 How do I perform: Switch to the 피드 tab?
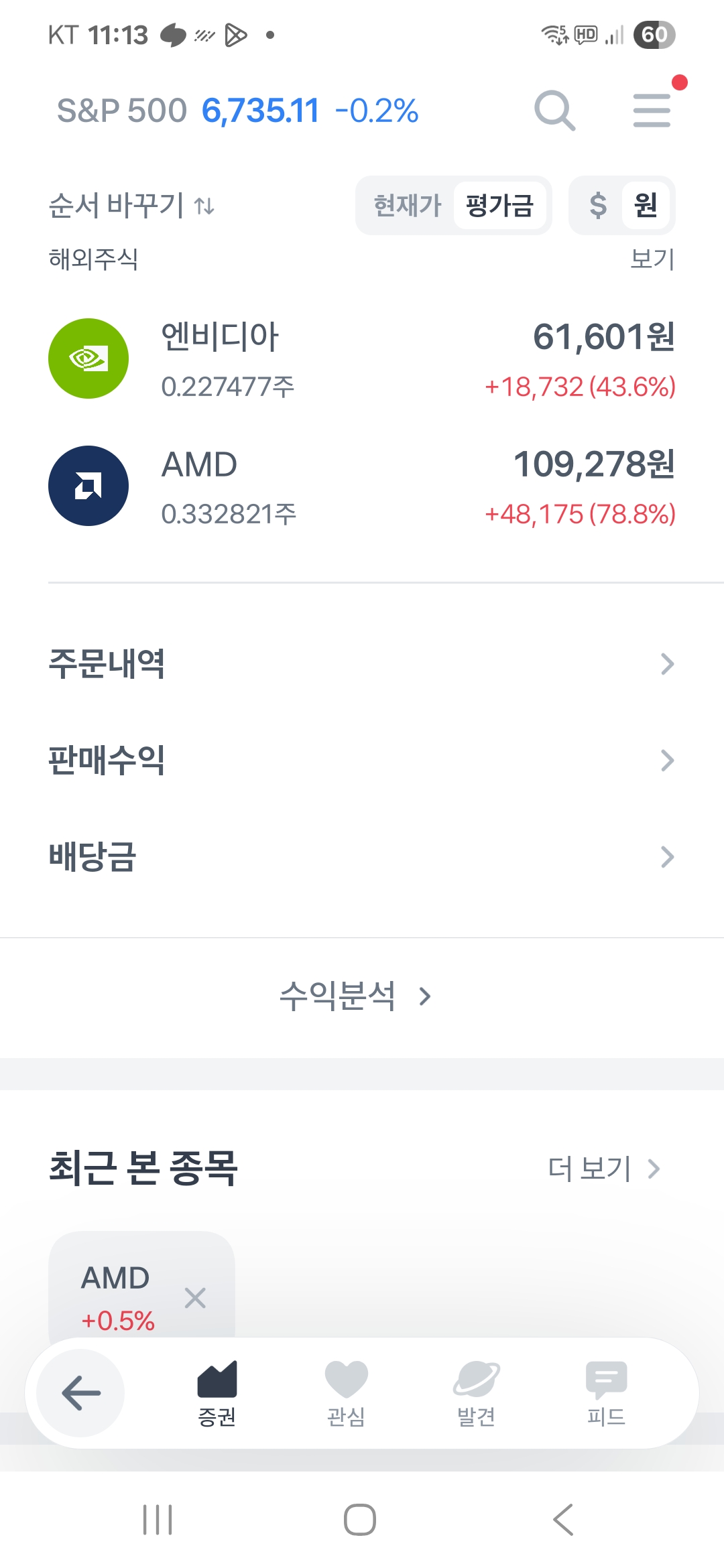[606, 1394]
